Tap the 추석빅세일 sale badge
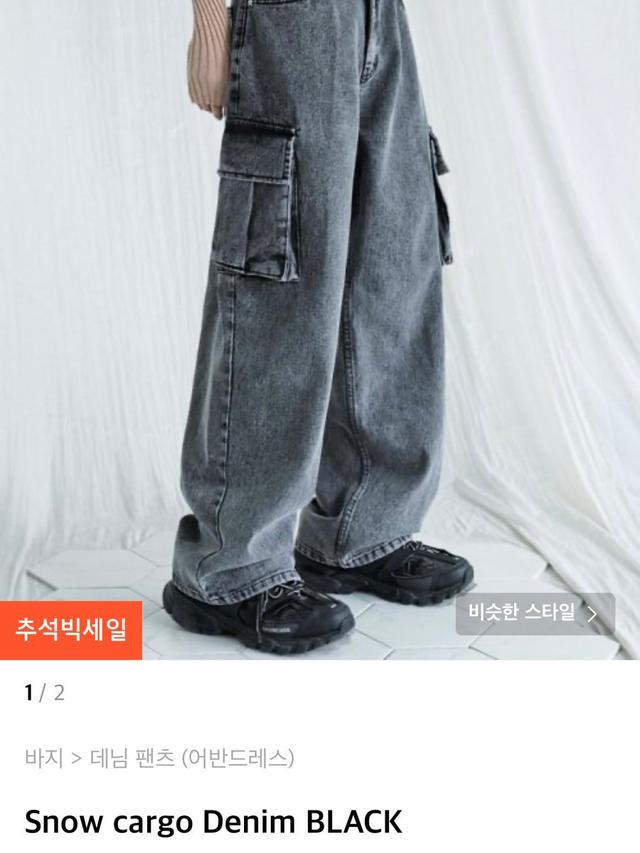The image size is (640, 853). tap(71, 630)
